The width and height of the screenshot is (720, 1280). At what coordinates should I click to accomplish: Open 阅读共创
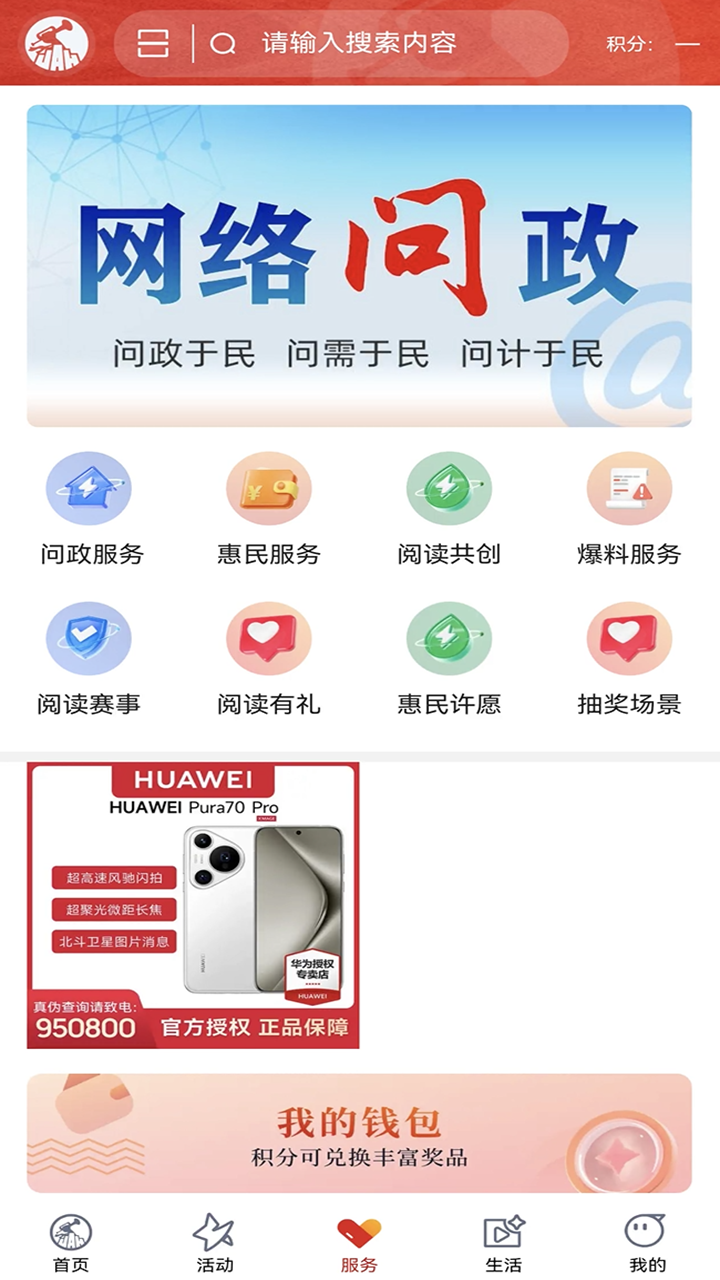click(x=449, y=508)
